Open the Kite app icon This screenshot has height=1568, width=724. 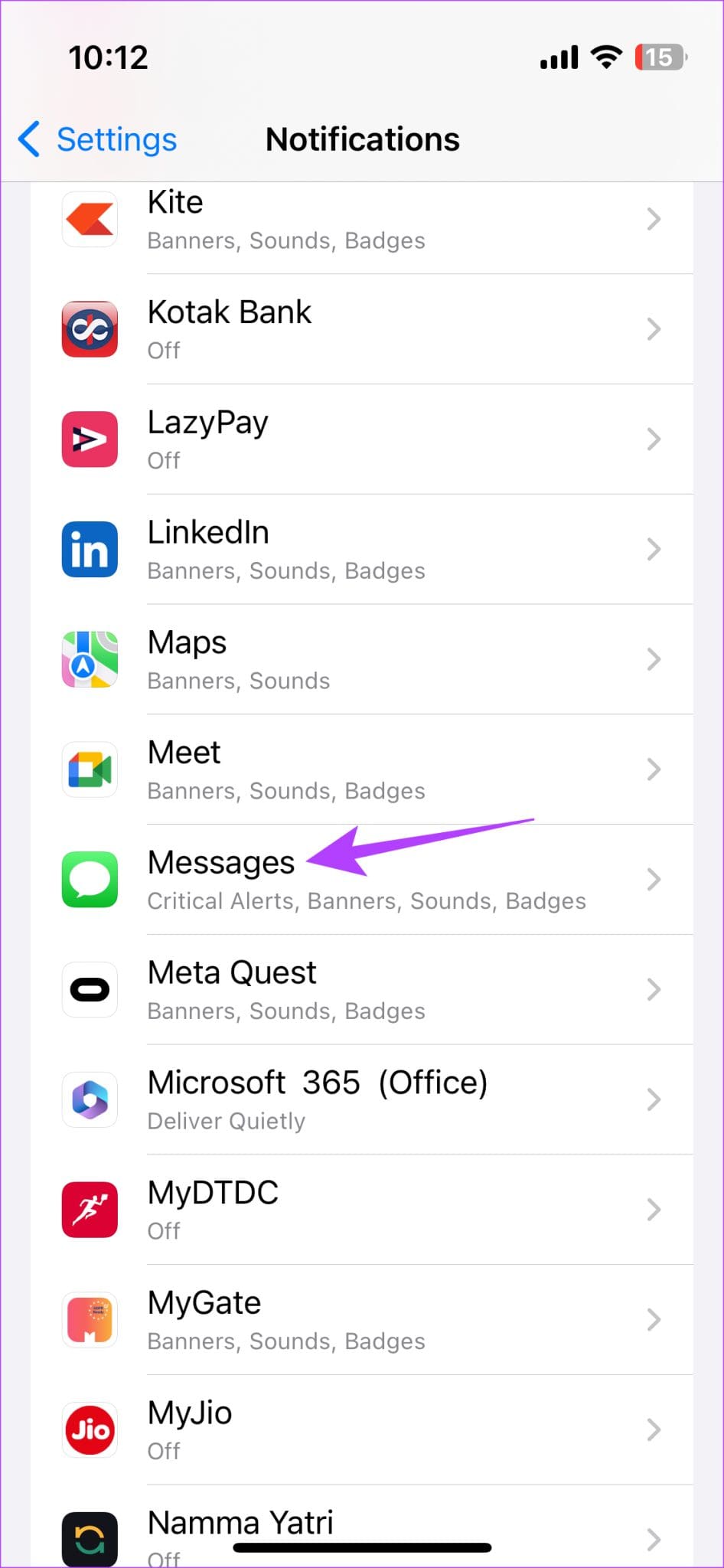[x=90, y=220]
